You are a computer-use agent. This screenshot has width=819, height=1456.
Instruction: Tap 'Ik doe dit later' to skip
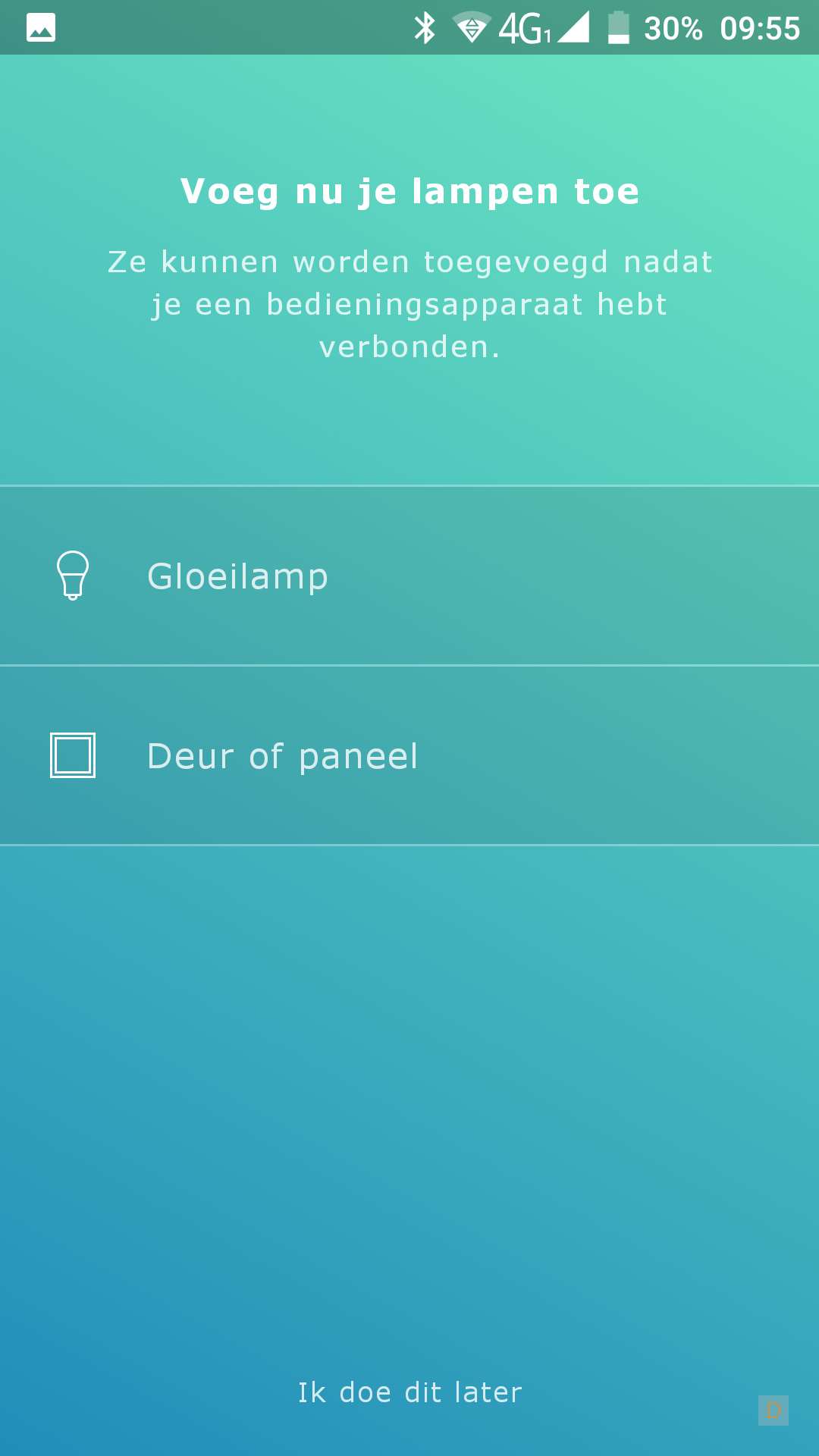click(409, 1392)
